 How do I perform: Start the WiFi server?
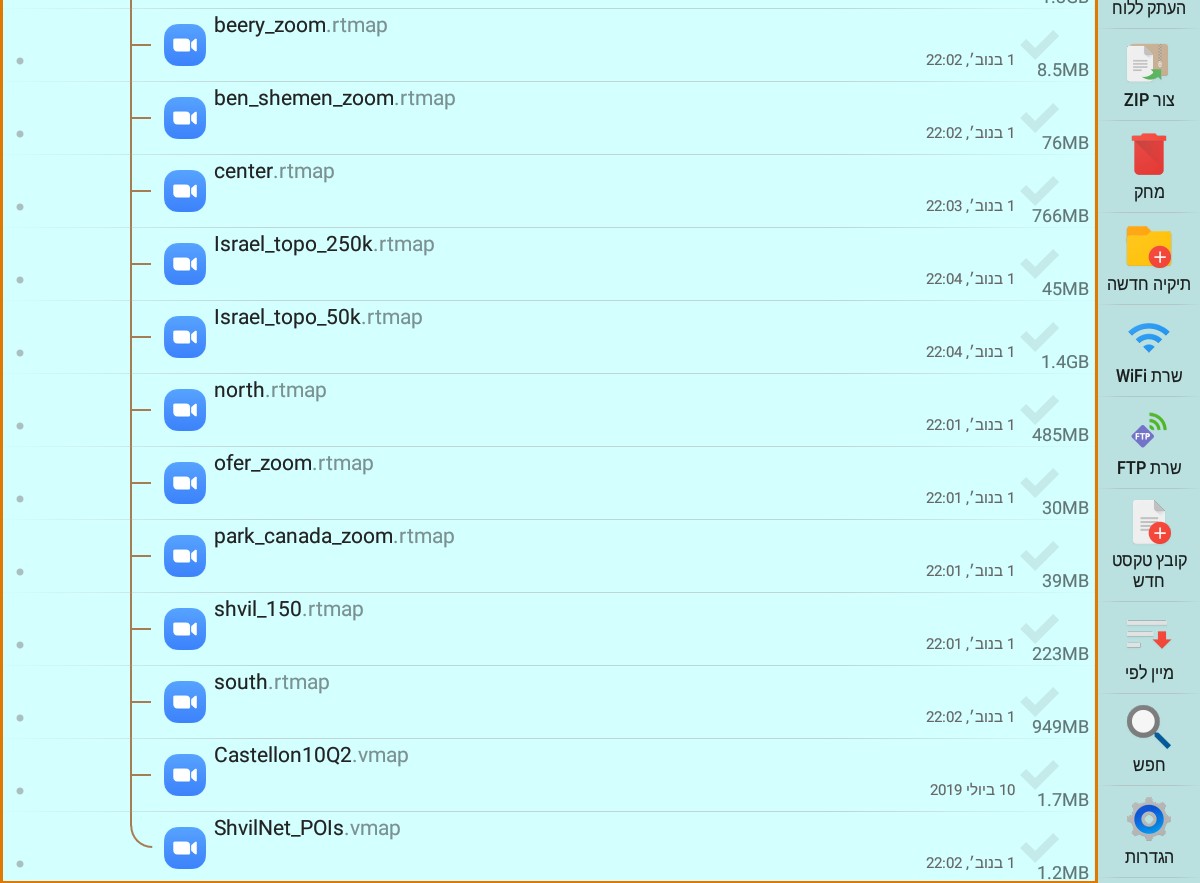pyautogui.click(x=1148, y=350)
